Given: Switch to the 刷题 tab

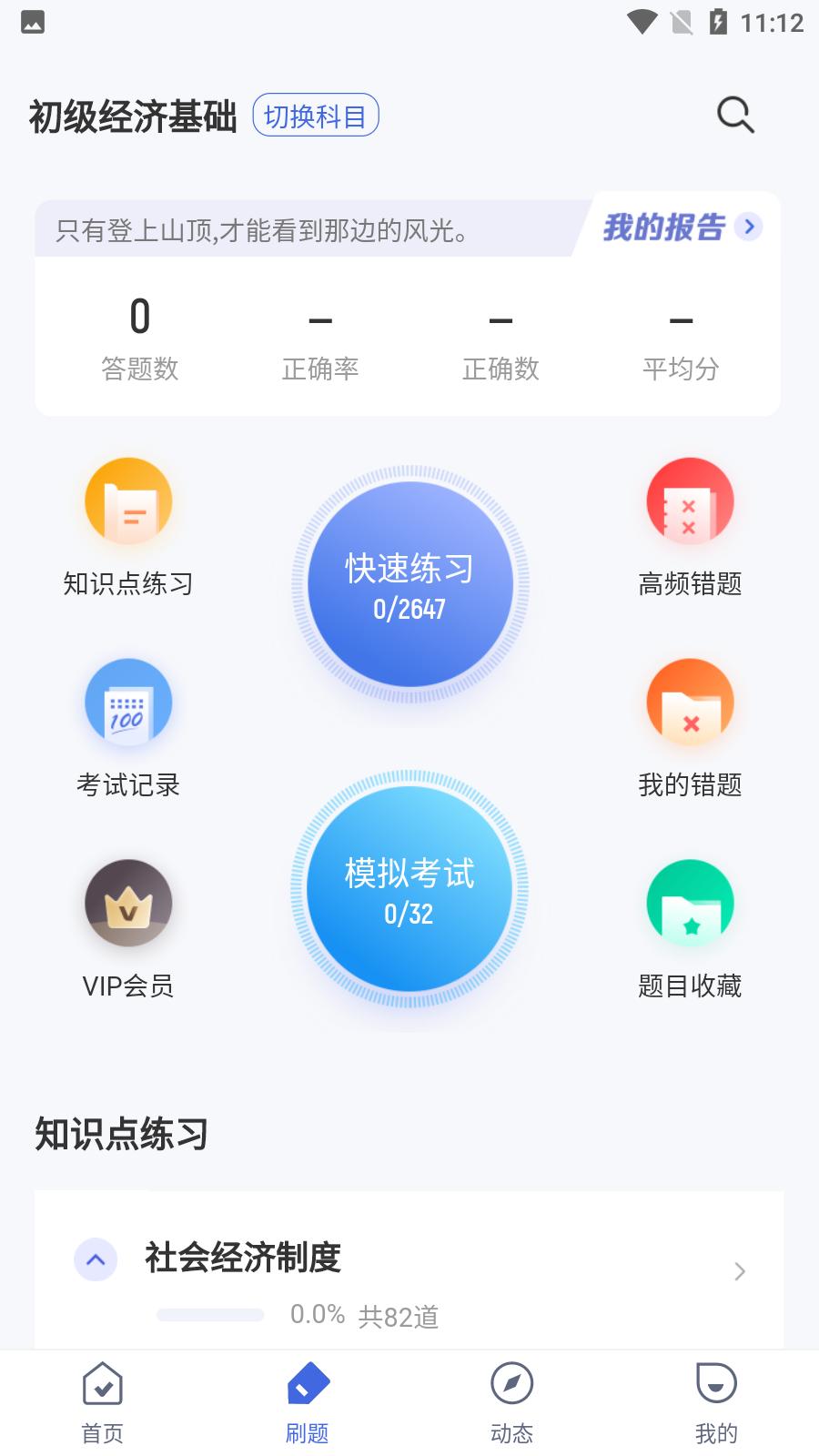Looking at the screenshot, I should tap(308, 1402).
